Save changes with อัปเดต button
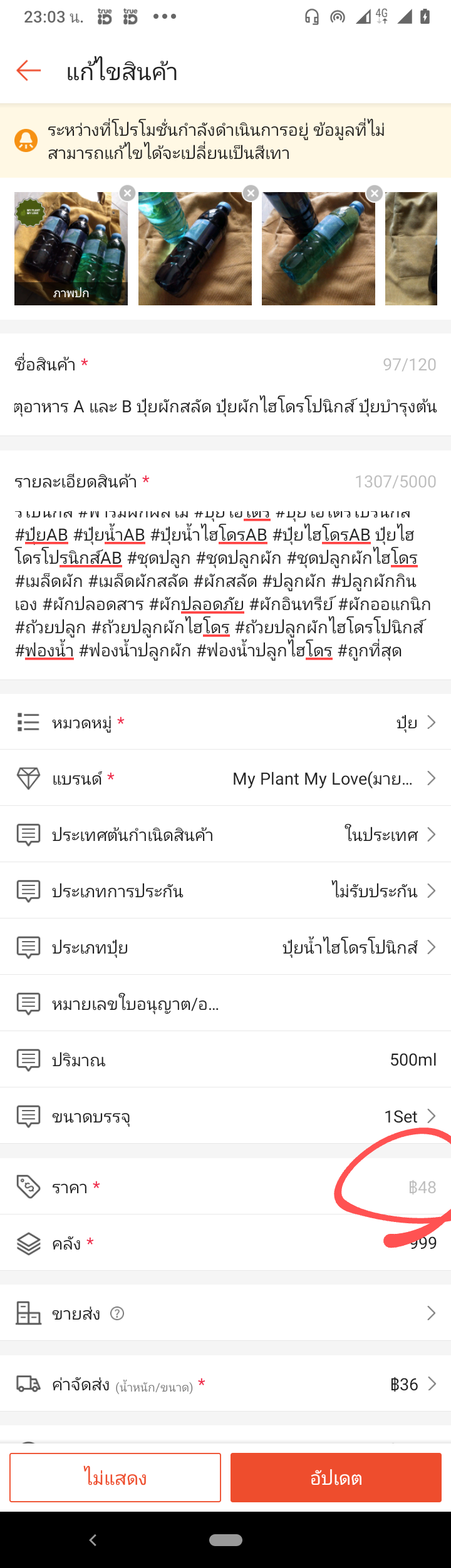451x1568 pixels. point(336,1477)
